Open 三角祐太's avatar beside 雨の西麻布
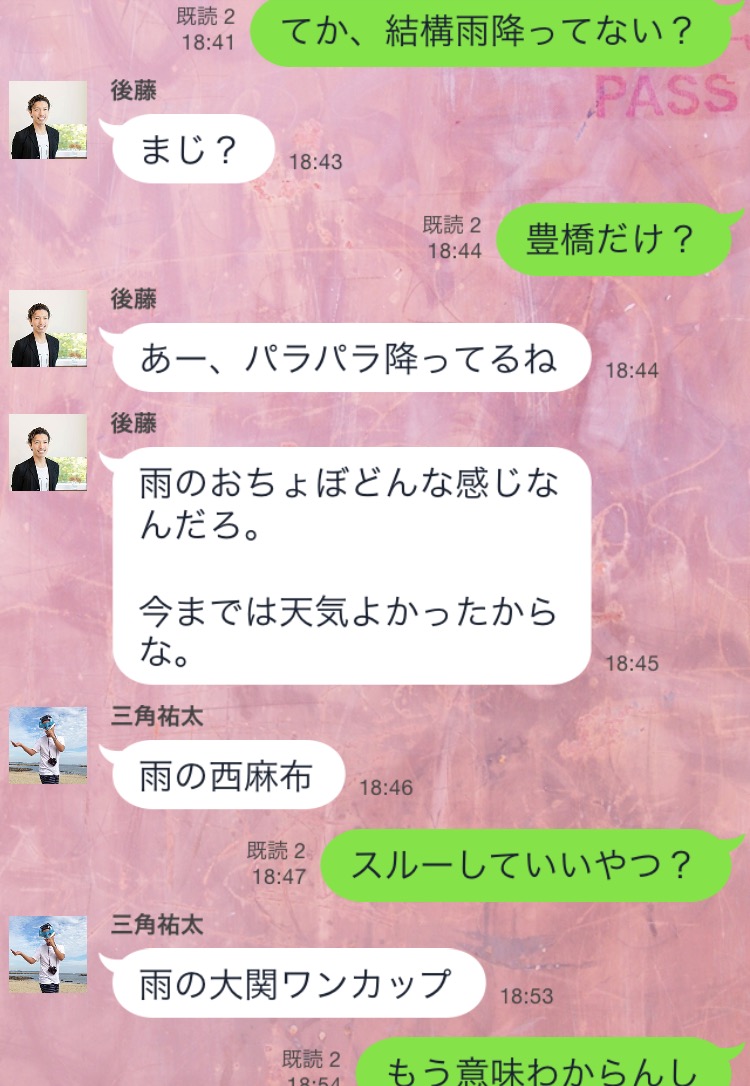This screenshot has width=750, height=1086. (x=48, y=744)
